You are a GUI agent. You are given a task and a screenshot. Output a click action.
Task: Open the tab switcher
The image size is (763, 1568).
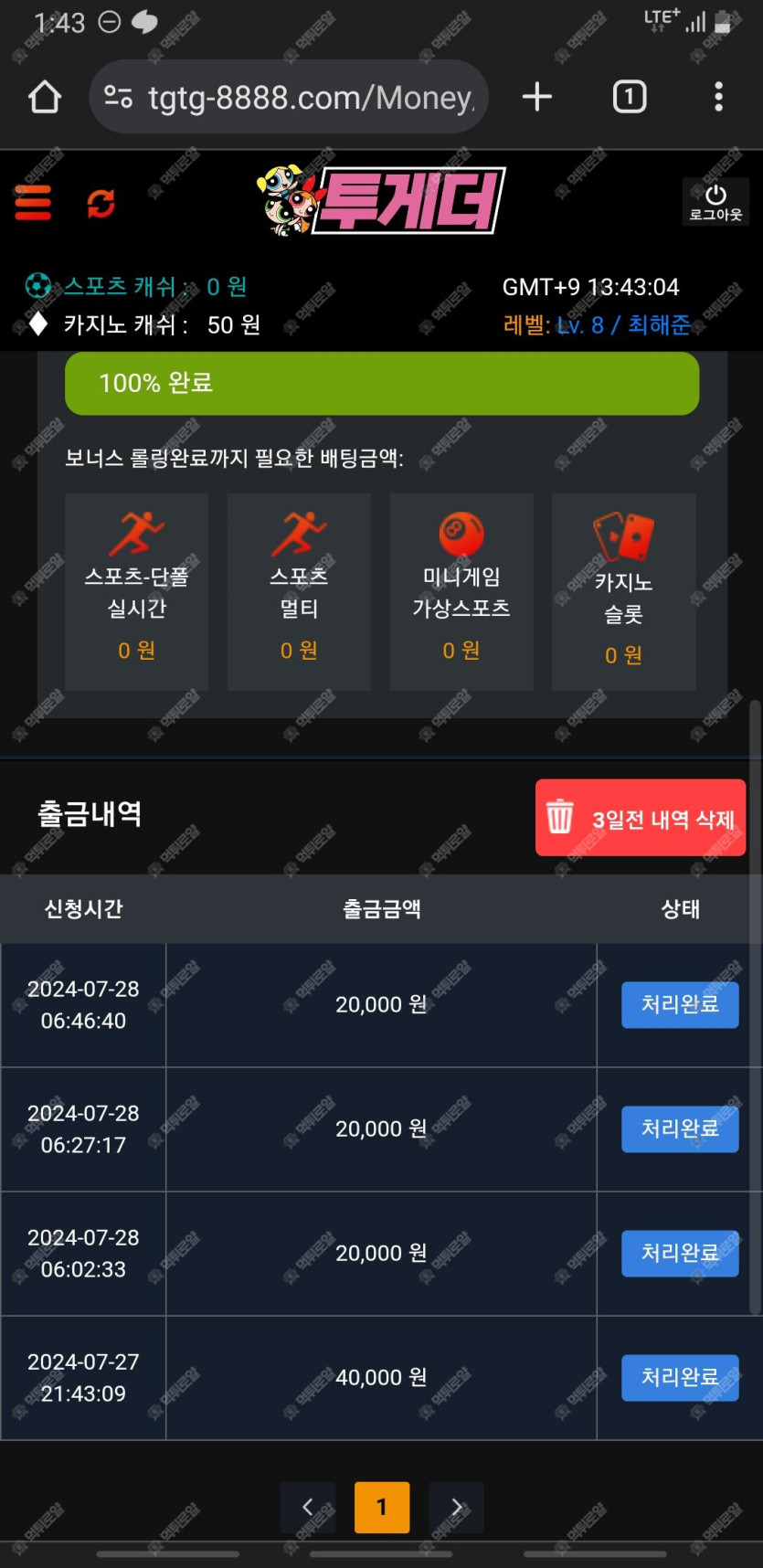click(x=629, y=97)
